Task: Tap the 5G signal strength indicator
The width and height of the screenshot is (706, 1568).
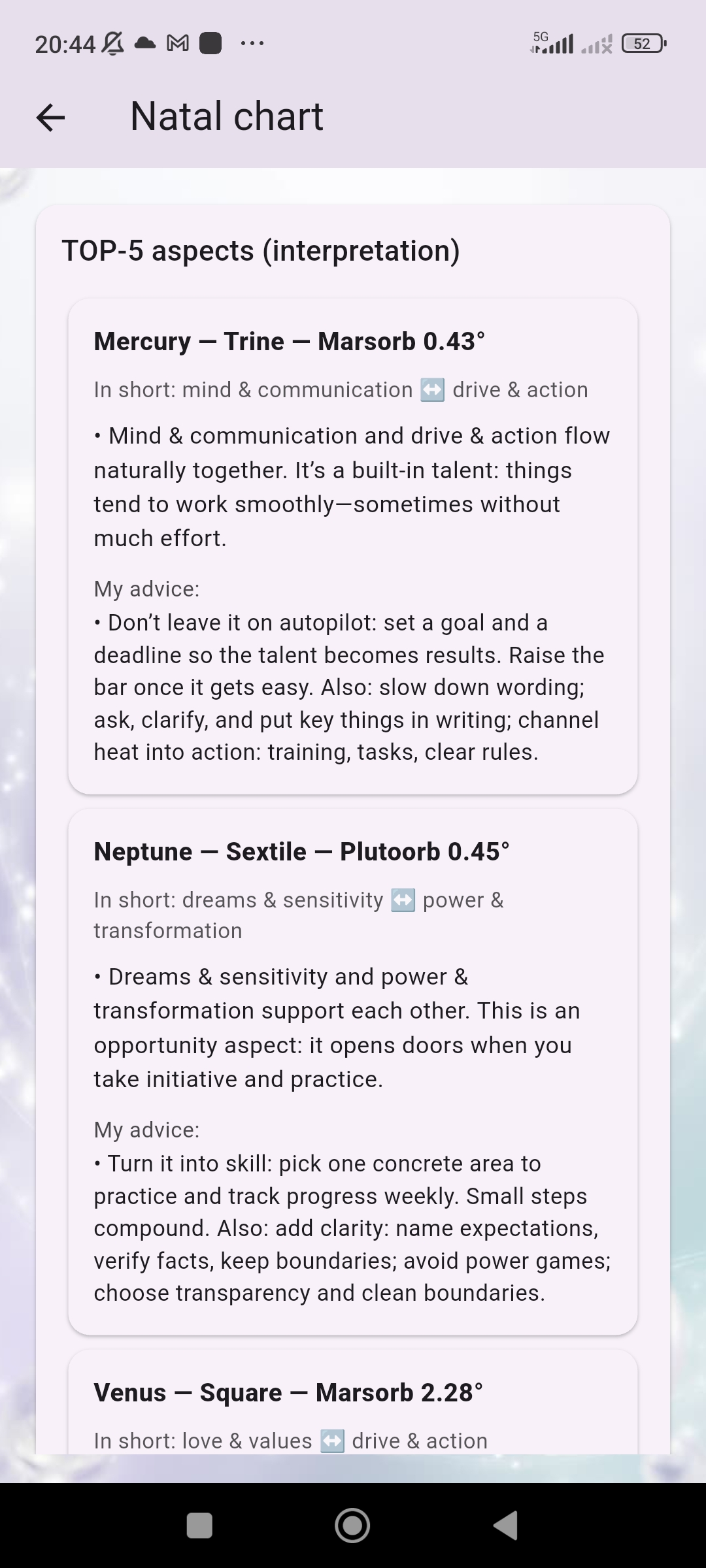Action: pos(552,42)
